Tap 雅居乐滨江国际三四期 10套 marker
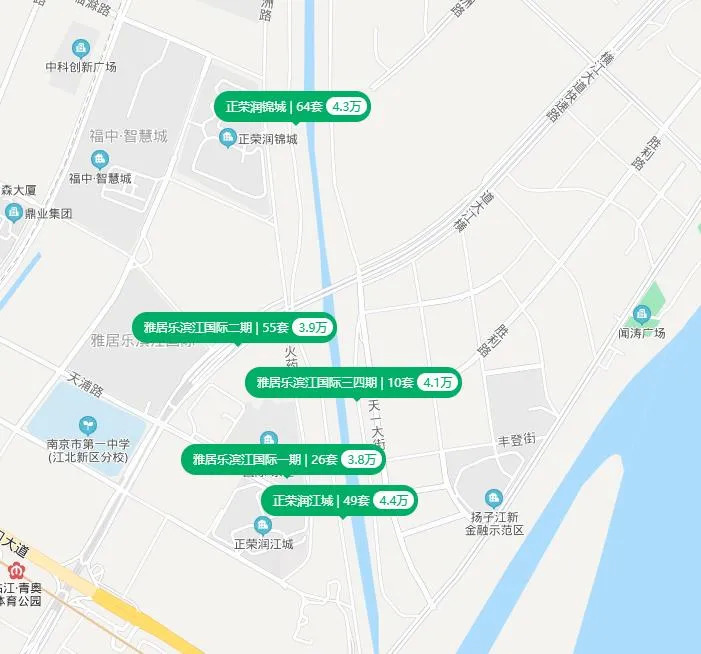This screenshot has width=701, height=654. click(x=353, y=382)
